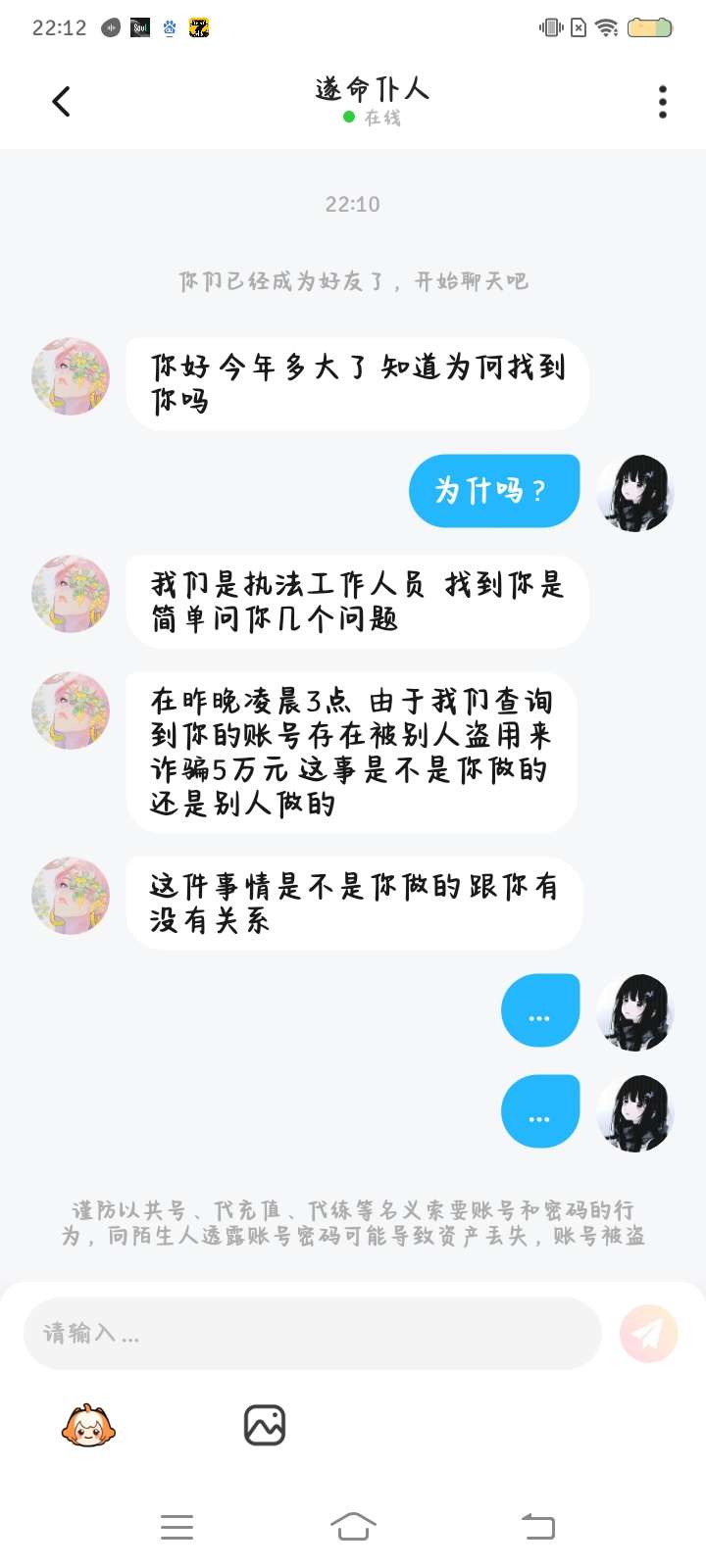Viewport: 706px width, 1568px height.
Task: Open system recent apps menu
Action: coord(176,1526)
